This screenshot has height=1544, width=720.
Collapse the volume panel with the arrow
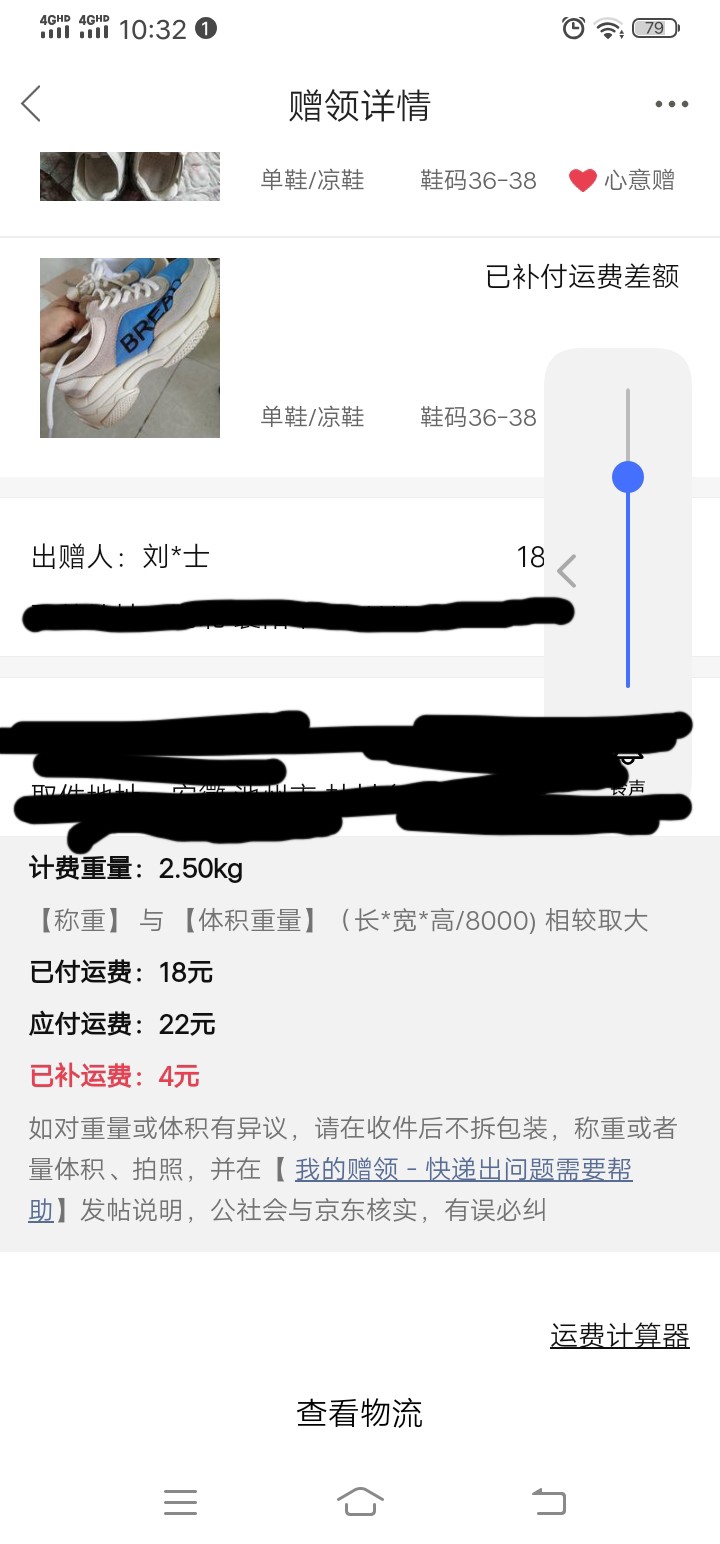(x=567, y=571)
